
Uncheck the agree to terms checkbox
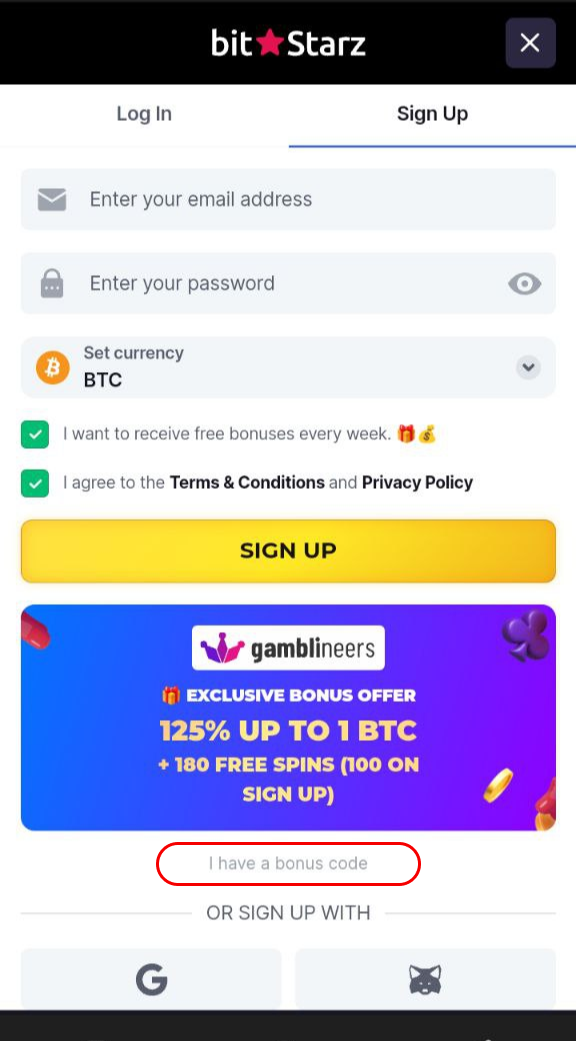[x=35, y=483]
